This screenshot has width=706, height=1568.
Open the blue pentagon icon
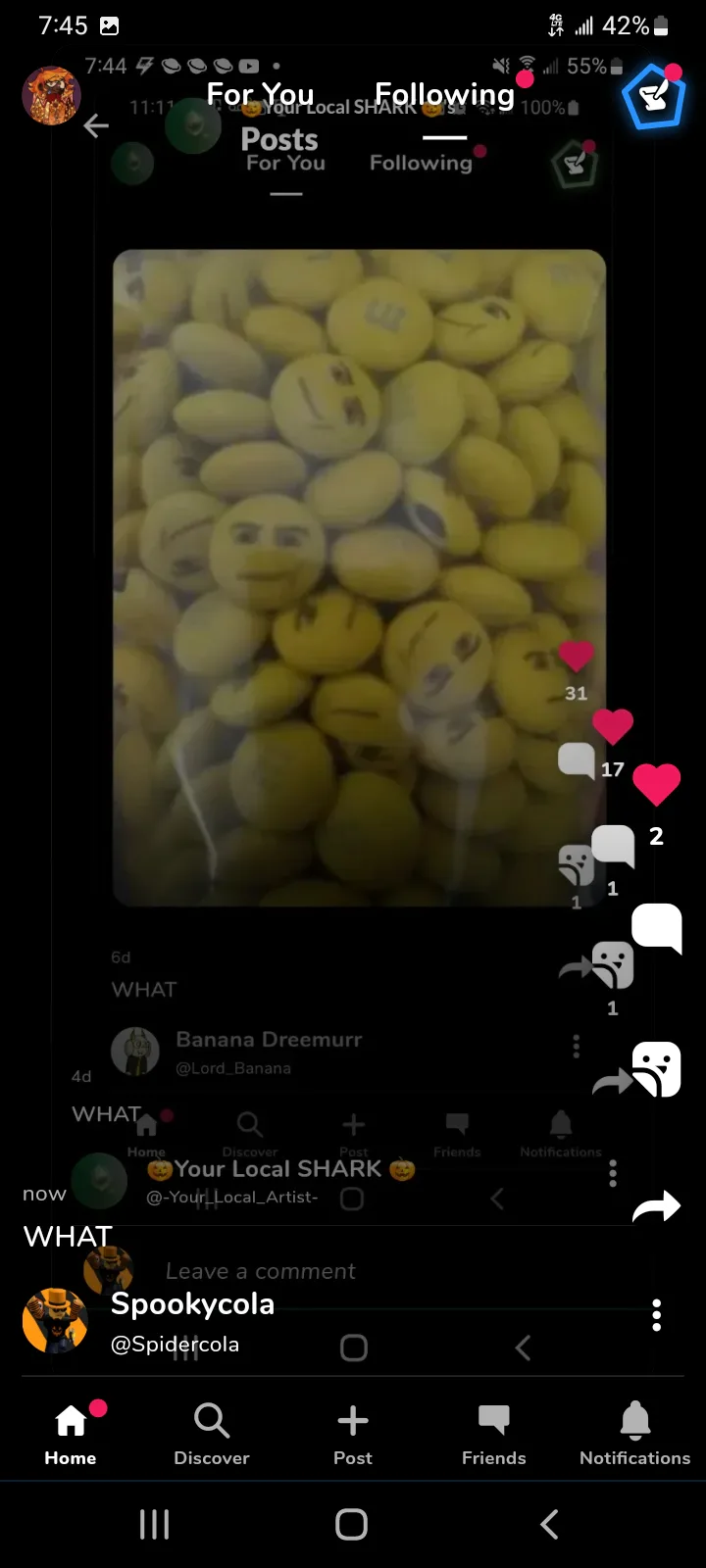click(654, 96)
